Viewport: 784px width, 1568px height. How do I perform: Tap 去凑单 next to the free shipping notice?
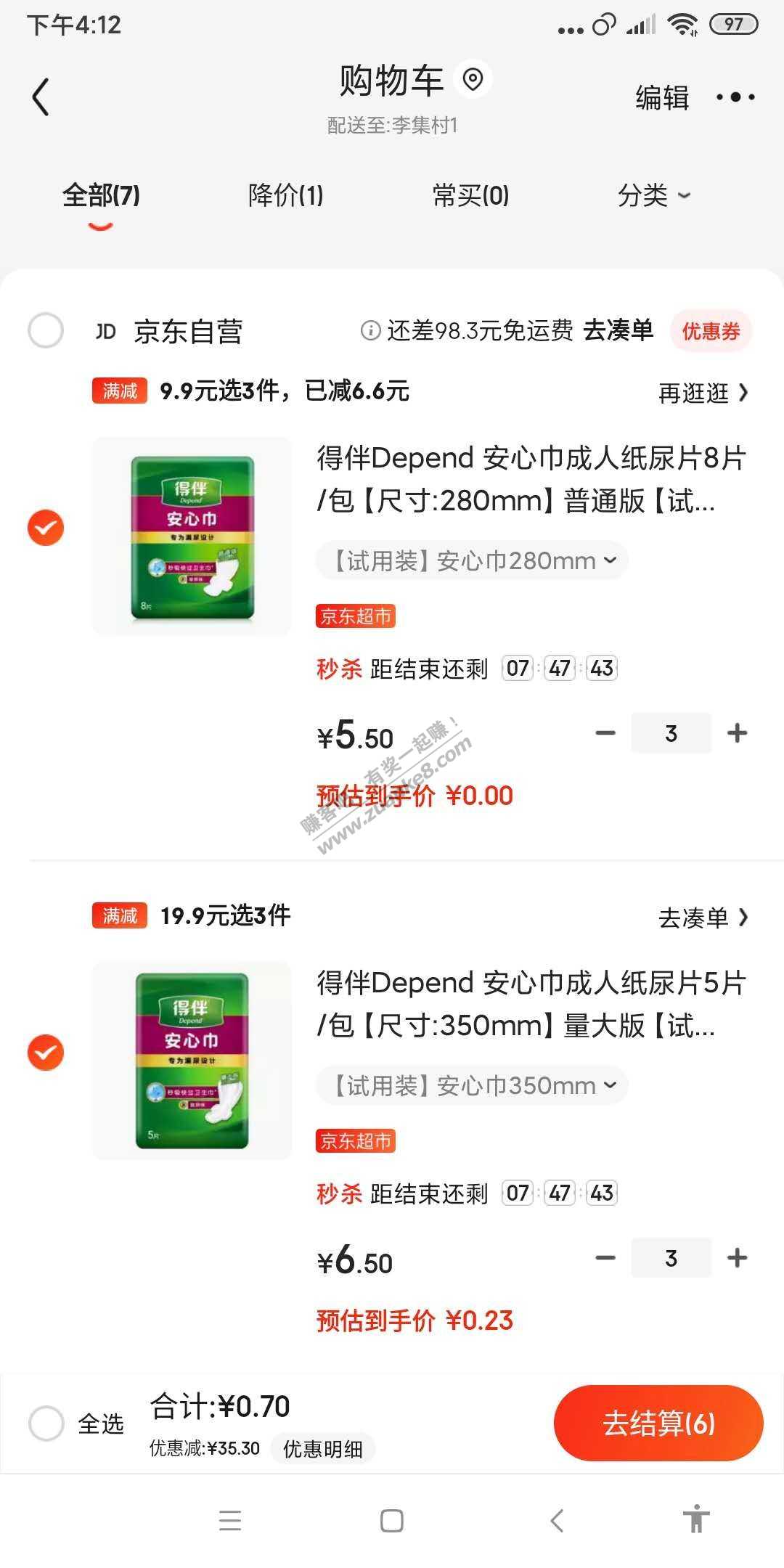618,331
